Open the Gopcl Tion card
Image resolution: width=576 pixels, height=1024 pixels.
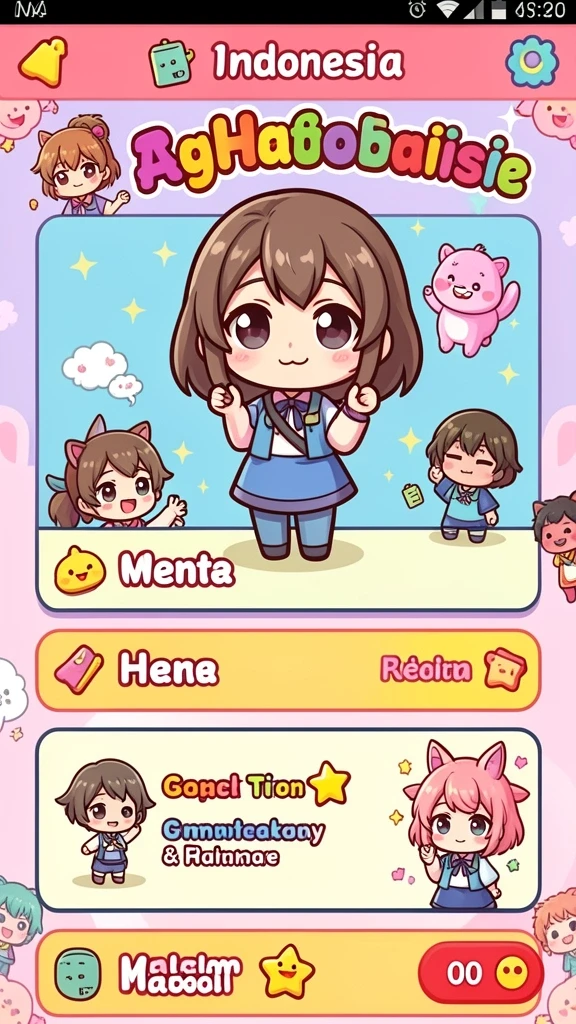(x=288, y=820)
